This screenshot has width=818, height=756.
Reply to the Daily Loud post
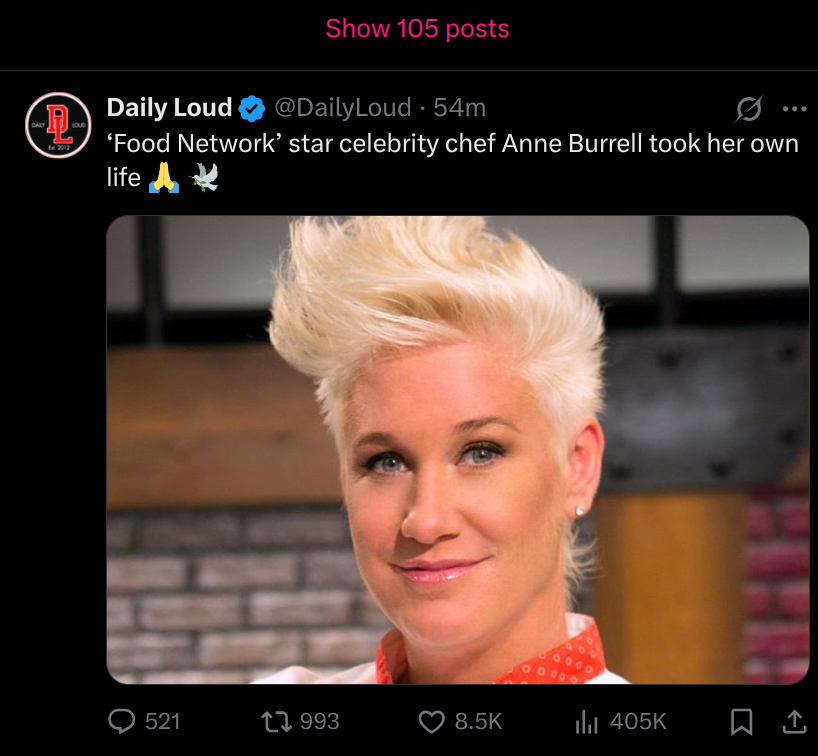click(x=123, y=721)
